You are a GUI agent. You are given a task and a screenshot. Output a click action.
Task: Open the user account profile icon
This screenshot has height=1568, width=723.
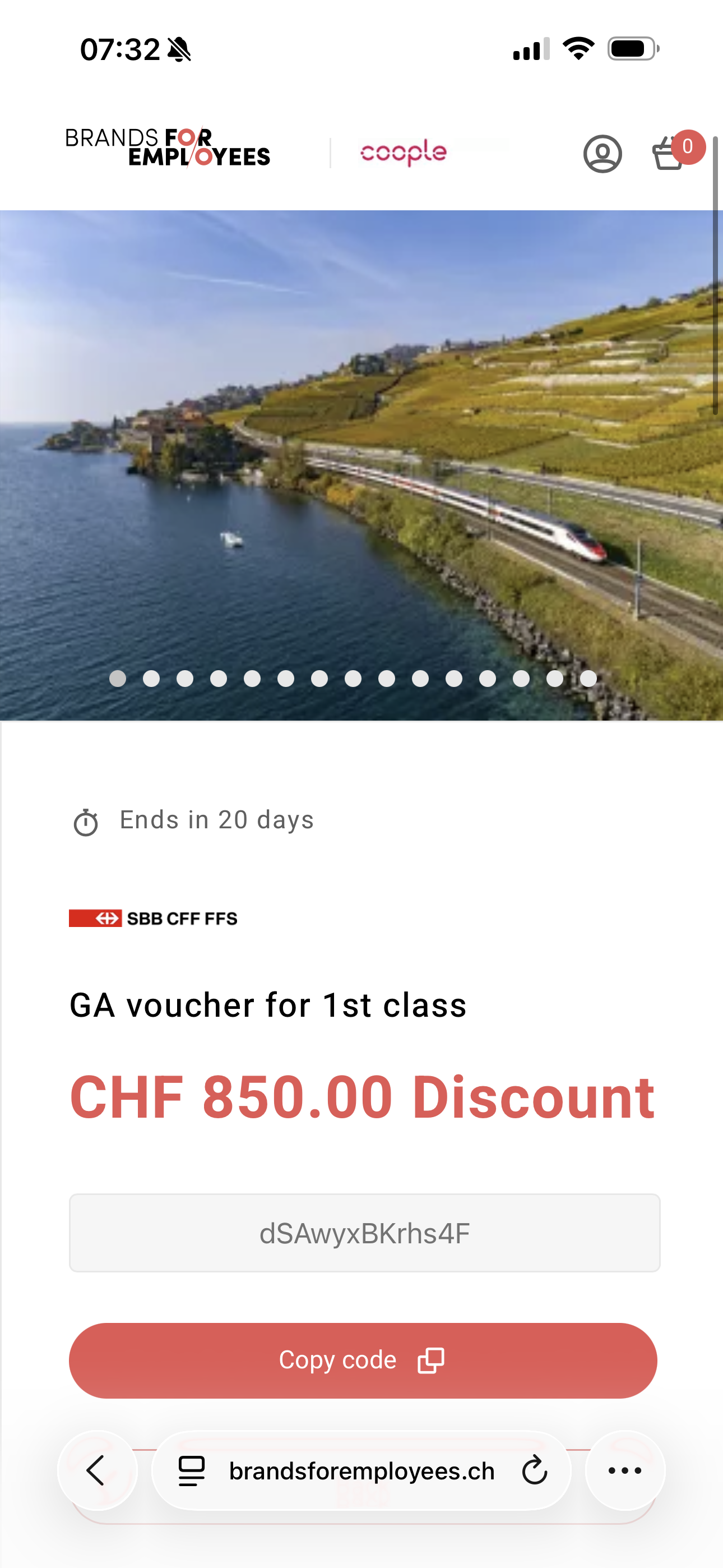pyautogui.click(x=602, y=154)
